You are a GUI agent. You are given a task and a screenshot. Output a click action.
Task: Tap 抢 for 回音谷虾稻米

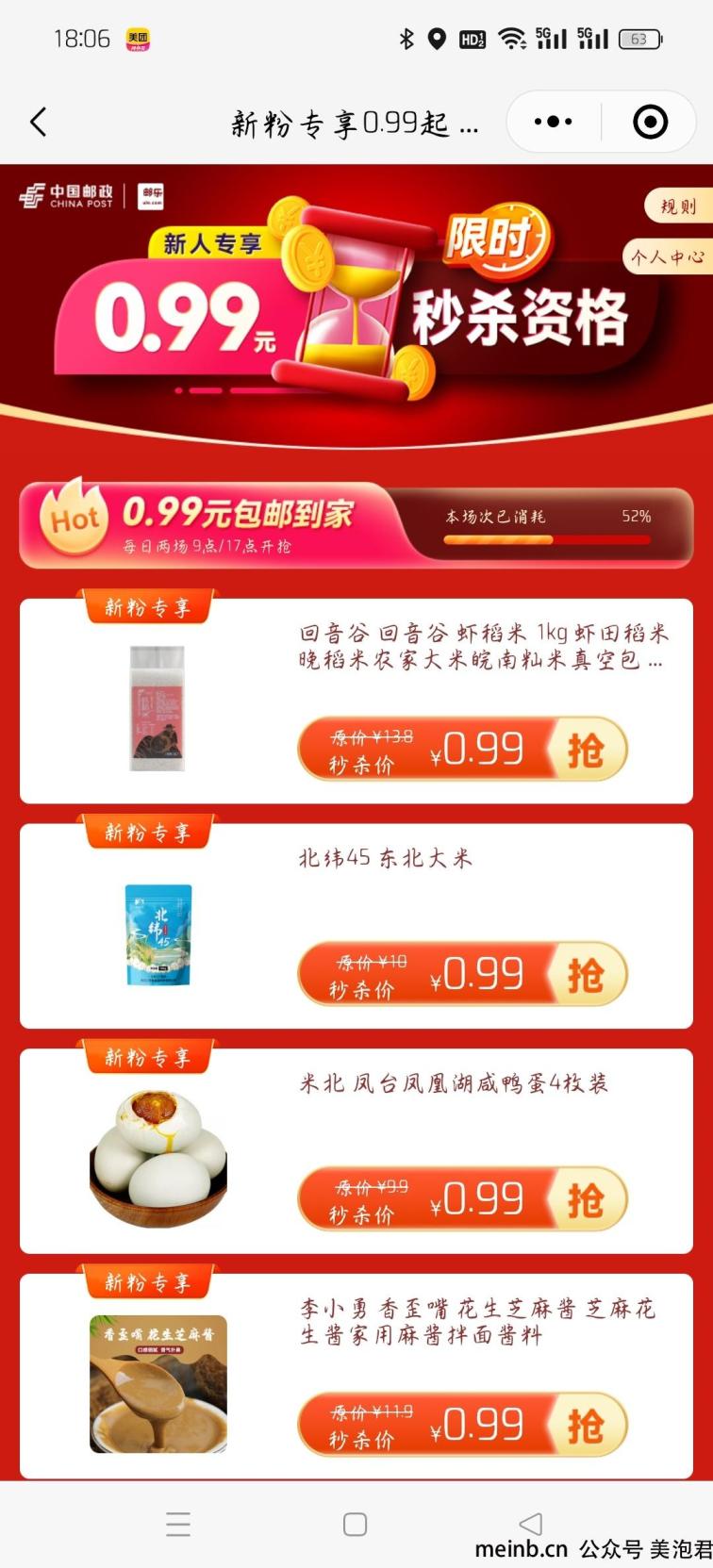point(586,751)
